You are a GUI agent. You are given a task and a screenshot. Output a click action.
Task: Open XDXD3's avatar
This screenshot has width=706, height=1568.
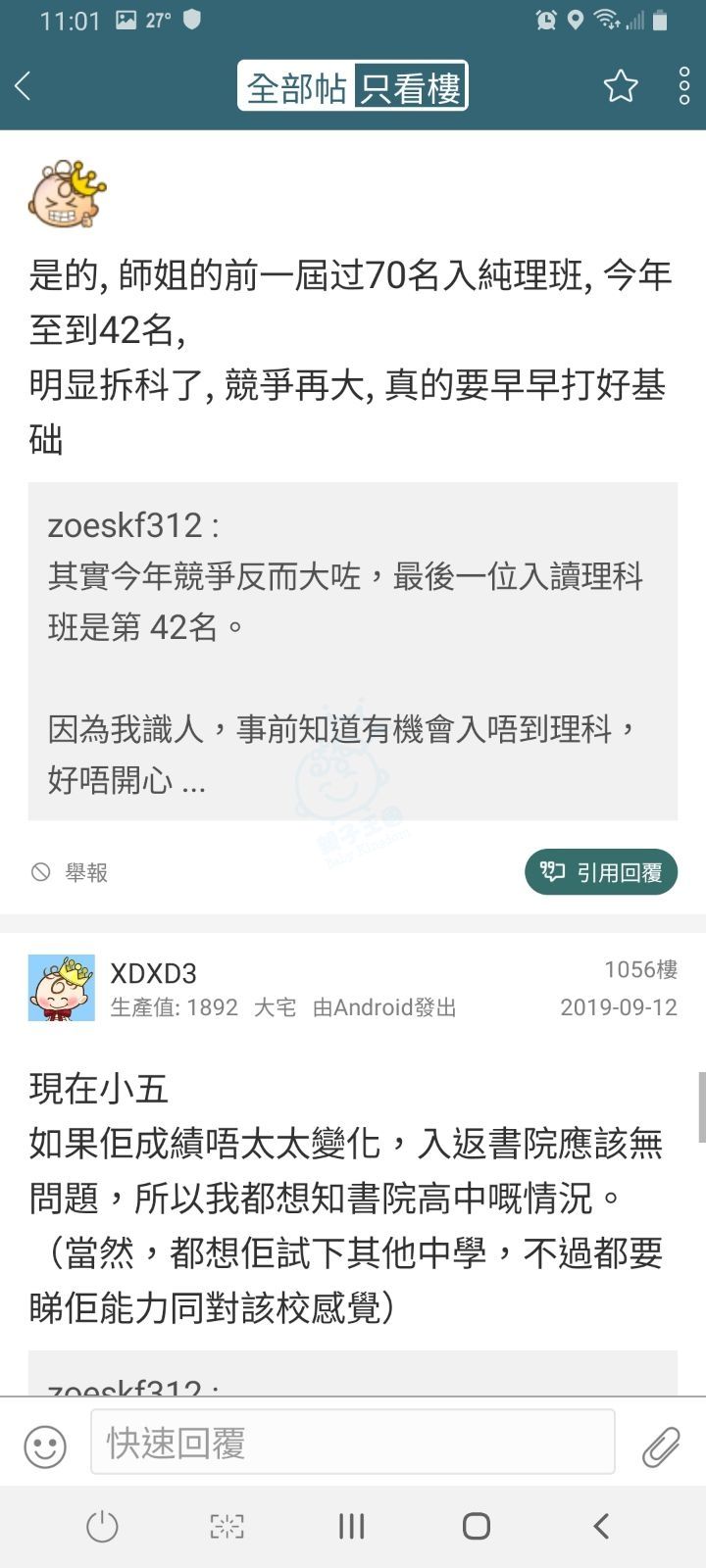(x=62, y=988)
